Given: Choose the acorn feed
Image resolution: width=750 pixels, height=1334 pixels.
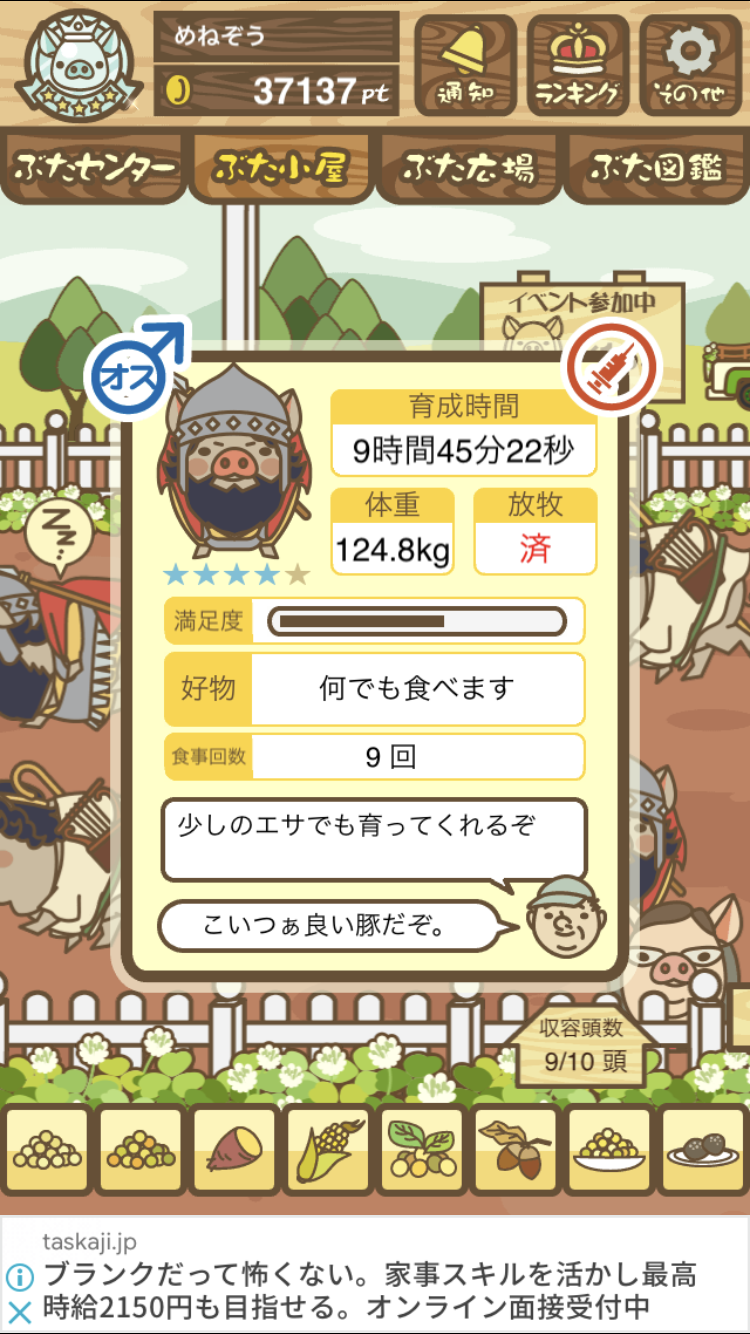Looking at the screenshot, I should pos(516,1150).
